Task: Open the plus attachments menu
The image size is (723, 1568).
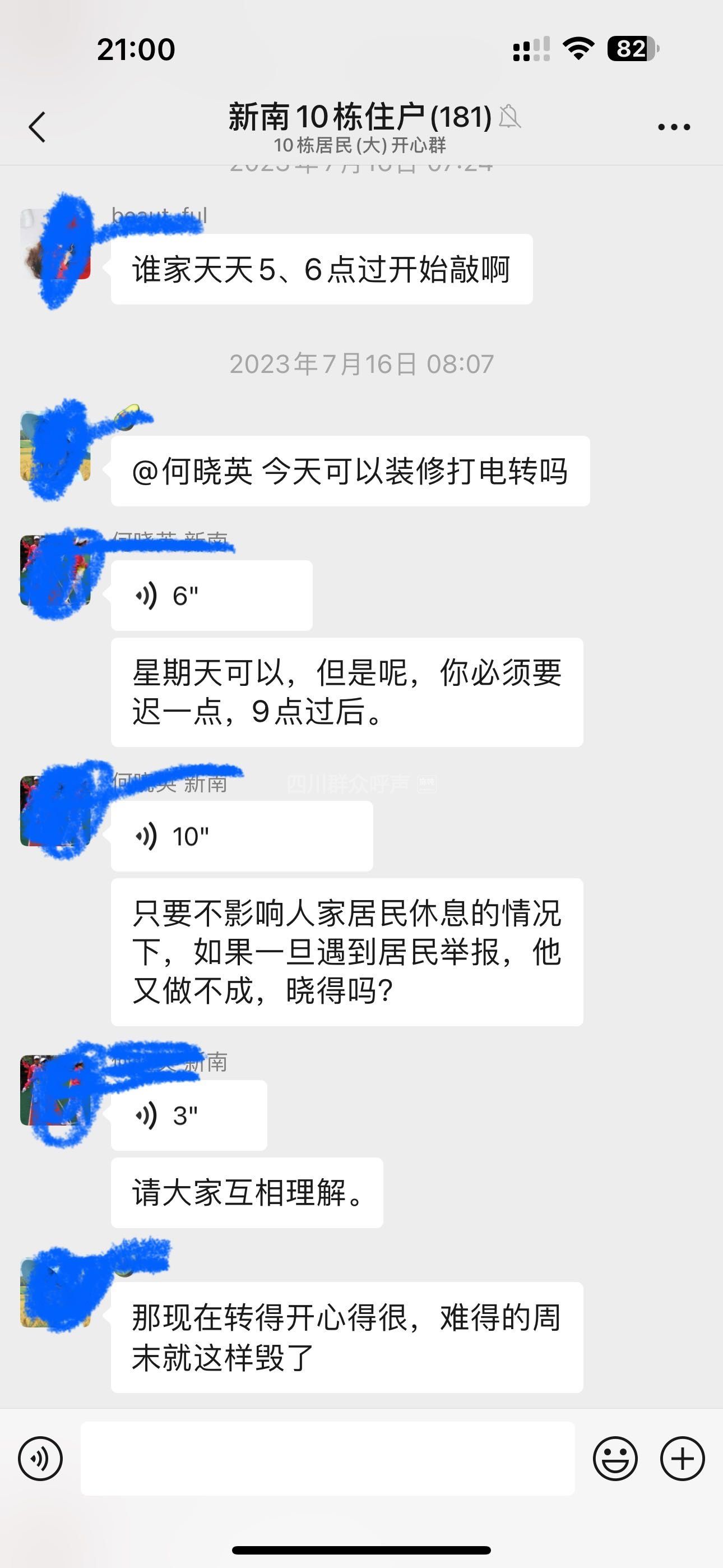Action: 682,1459
